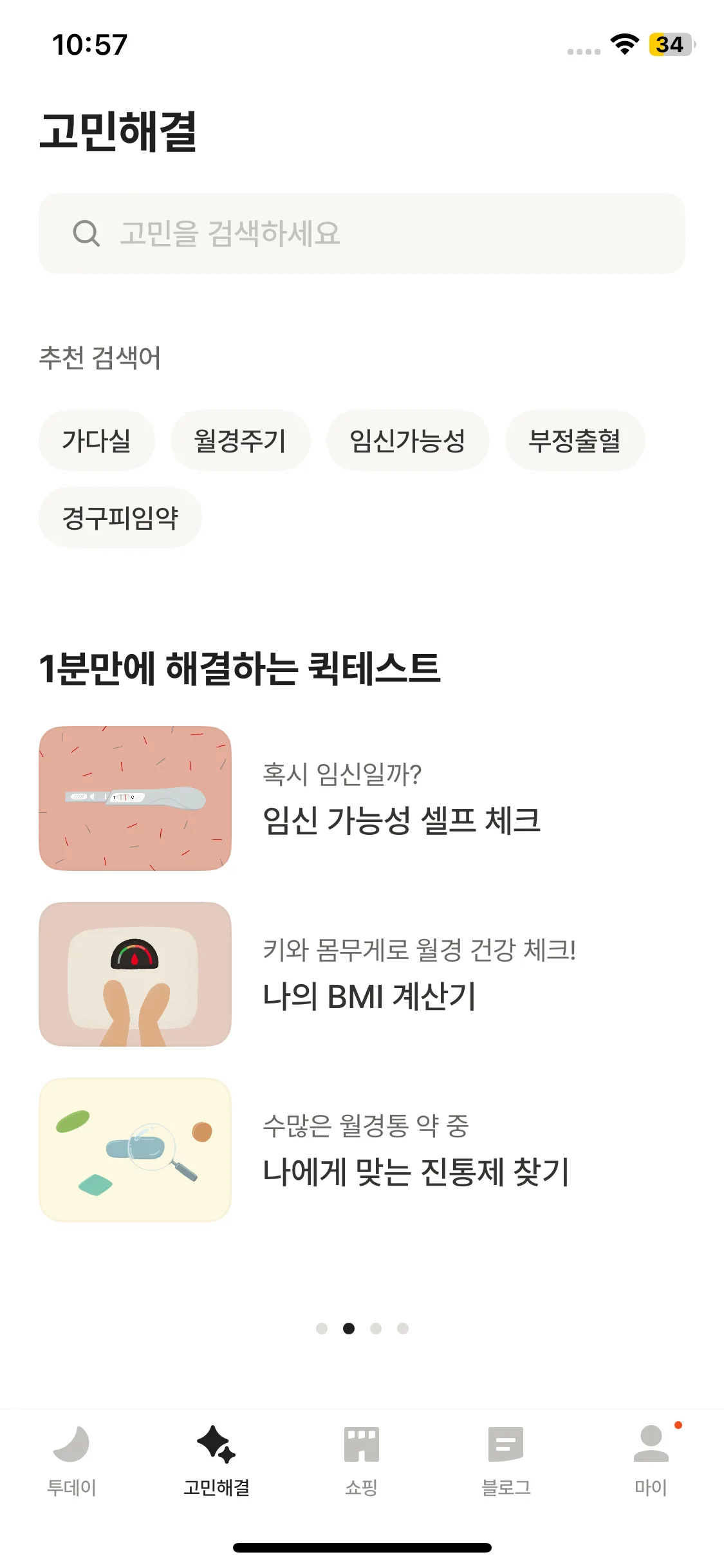Viewport: 724px width, 1568px height.
Task: Tap the 임신가능성 keyword chip
Action: pos(407,441)
